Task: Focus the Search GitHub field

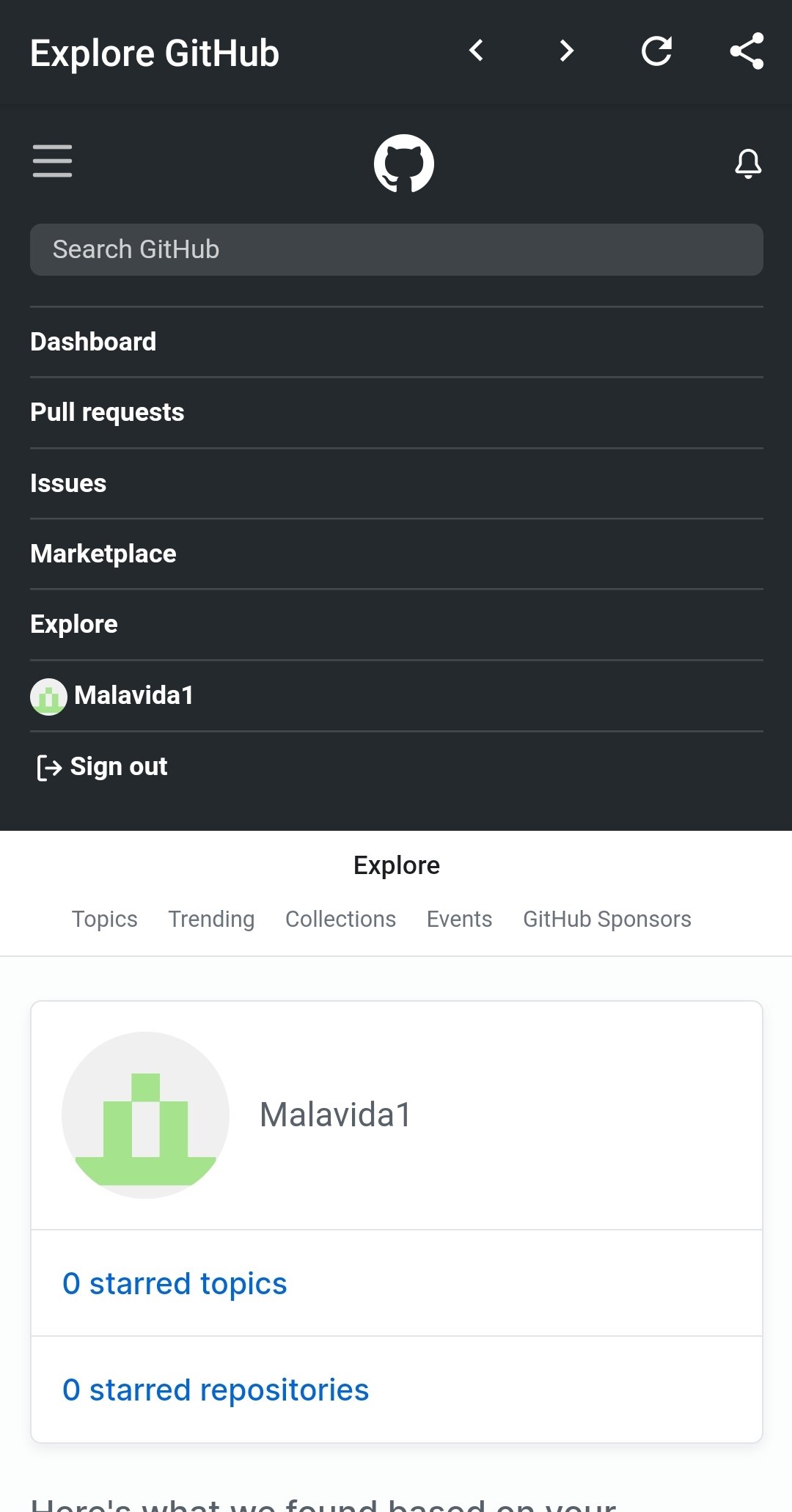Action: (x=397, y=250)
